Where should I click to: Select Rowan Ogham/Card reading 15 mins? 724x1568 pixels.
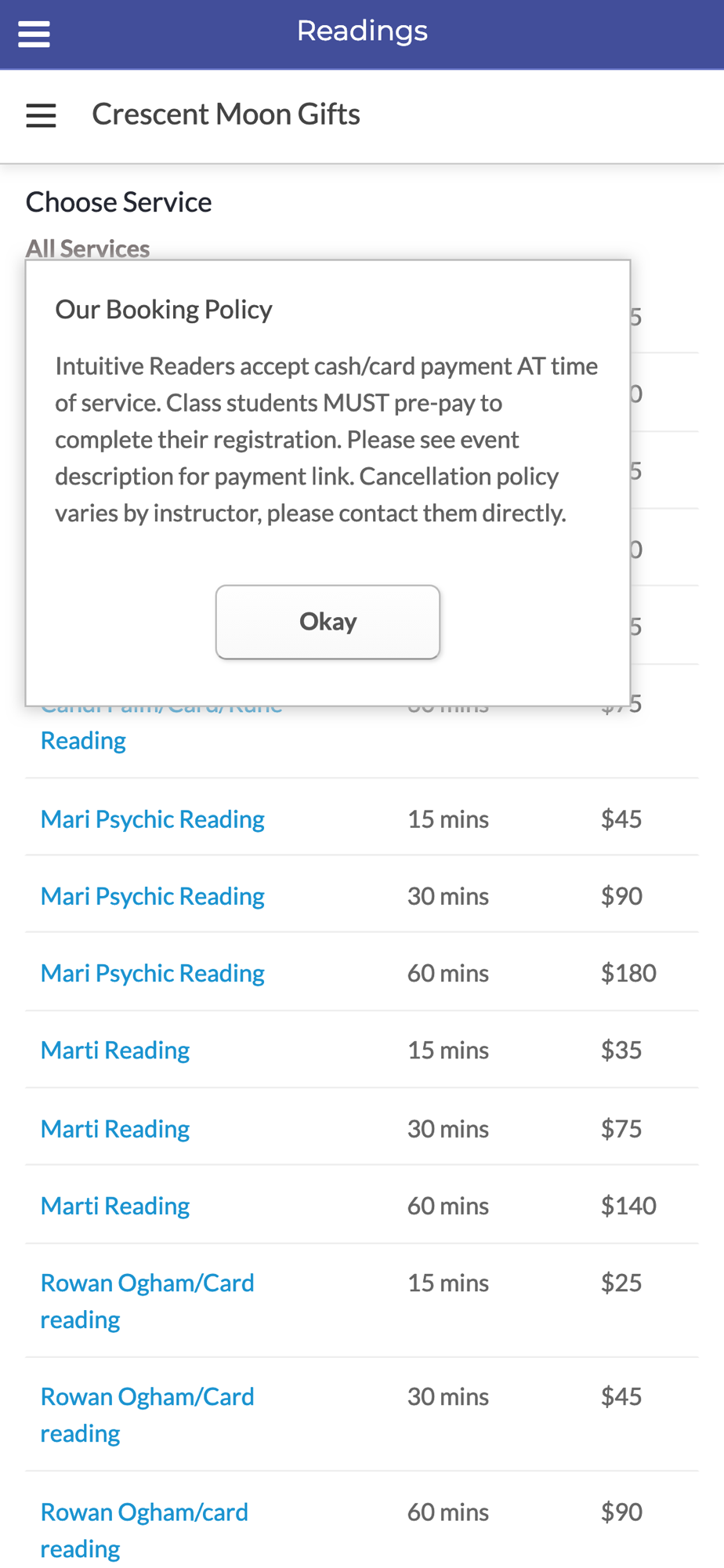click(147, 1301)
